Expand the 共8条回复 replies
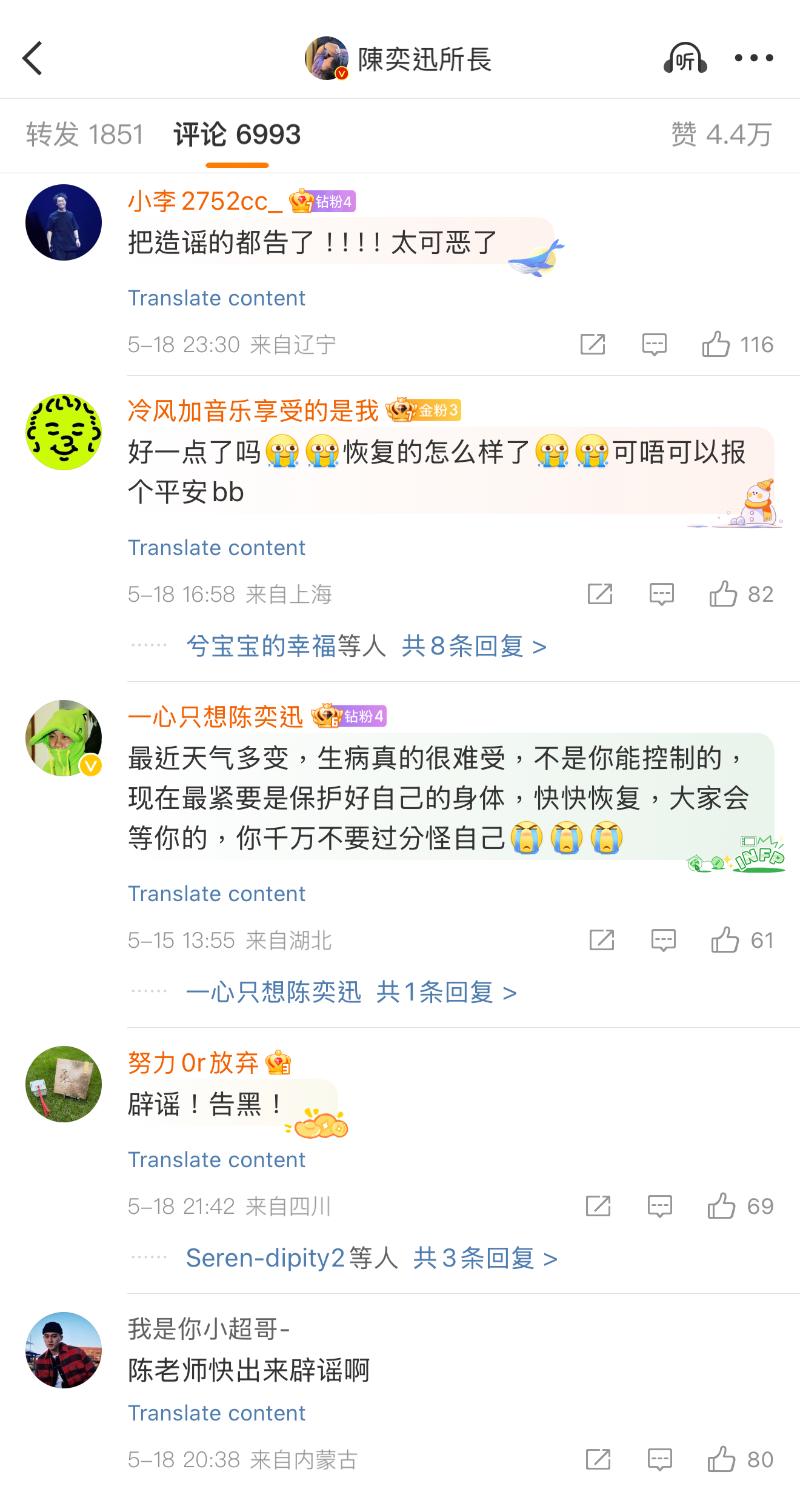800x1492 pixels. pyautogui.click(x=474, y=646)
